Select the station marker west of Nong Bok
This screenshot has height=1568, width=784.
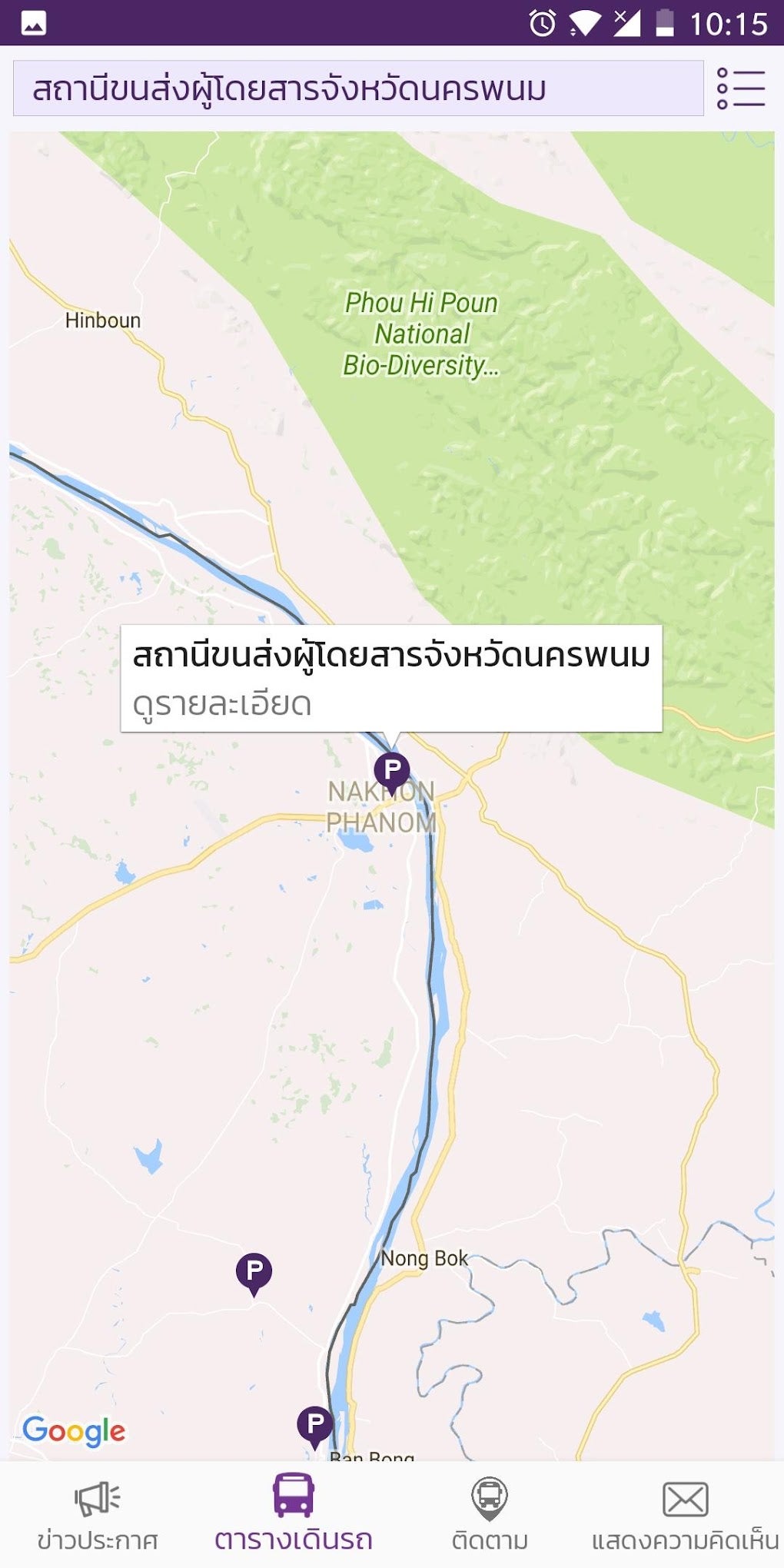coord(254,1272)
